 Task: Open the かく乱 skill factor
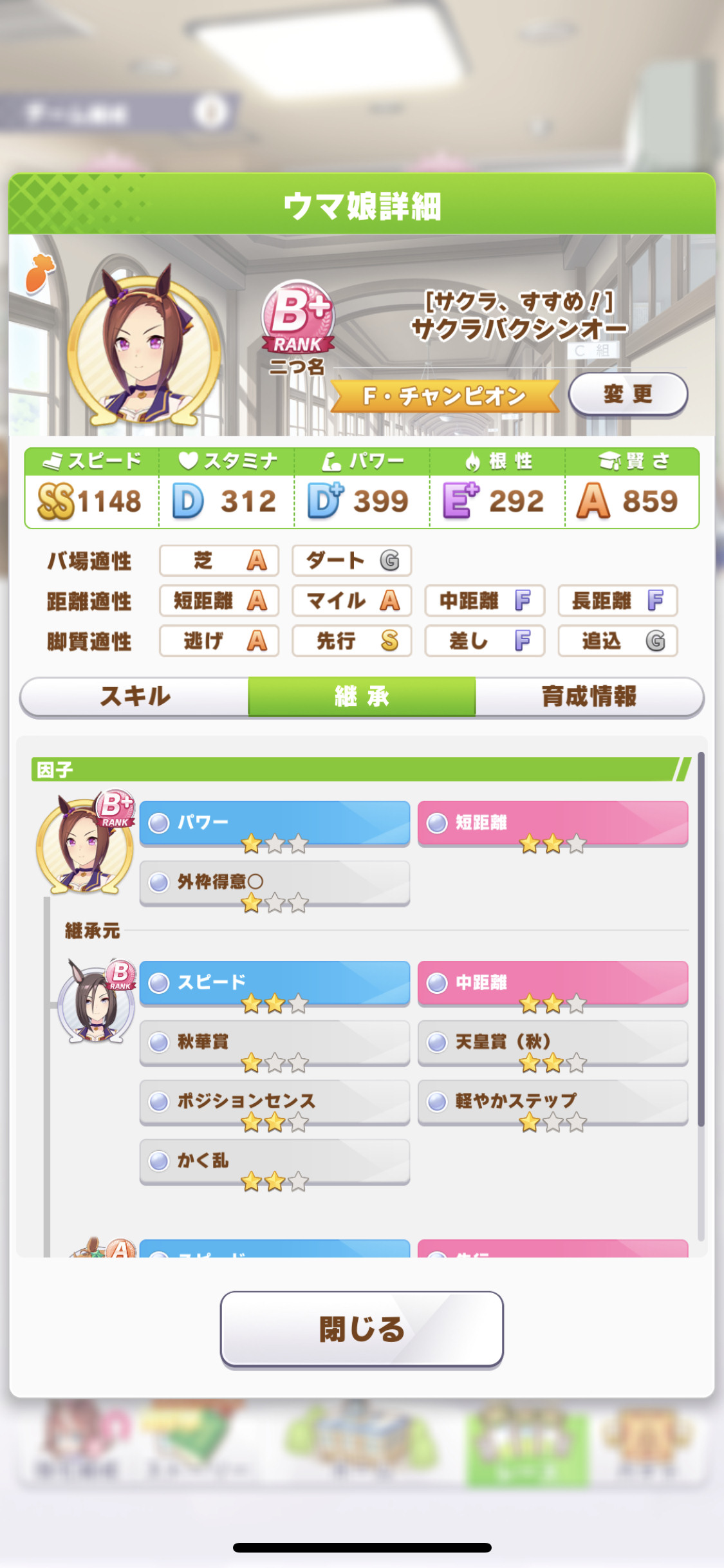click(x=275, y=1161)
